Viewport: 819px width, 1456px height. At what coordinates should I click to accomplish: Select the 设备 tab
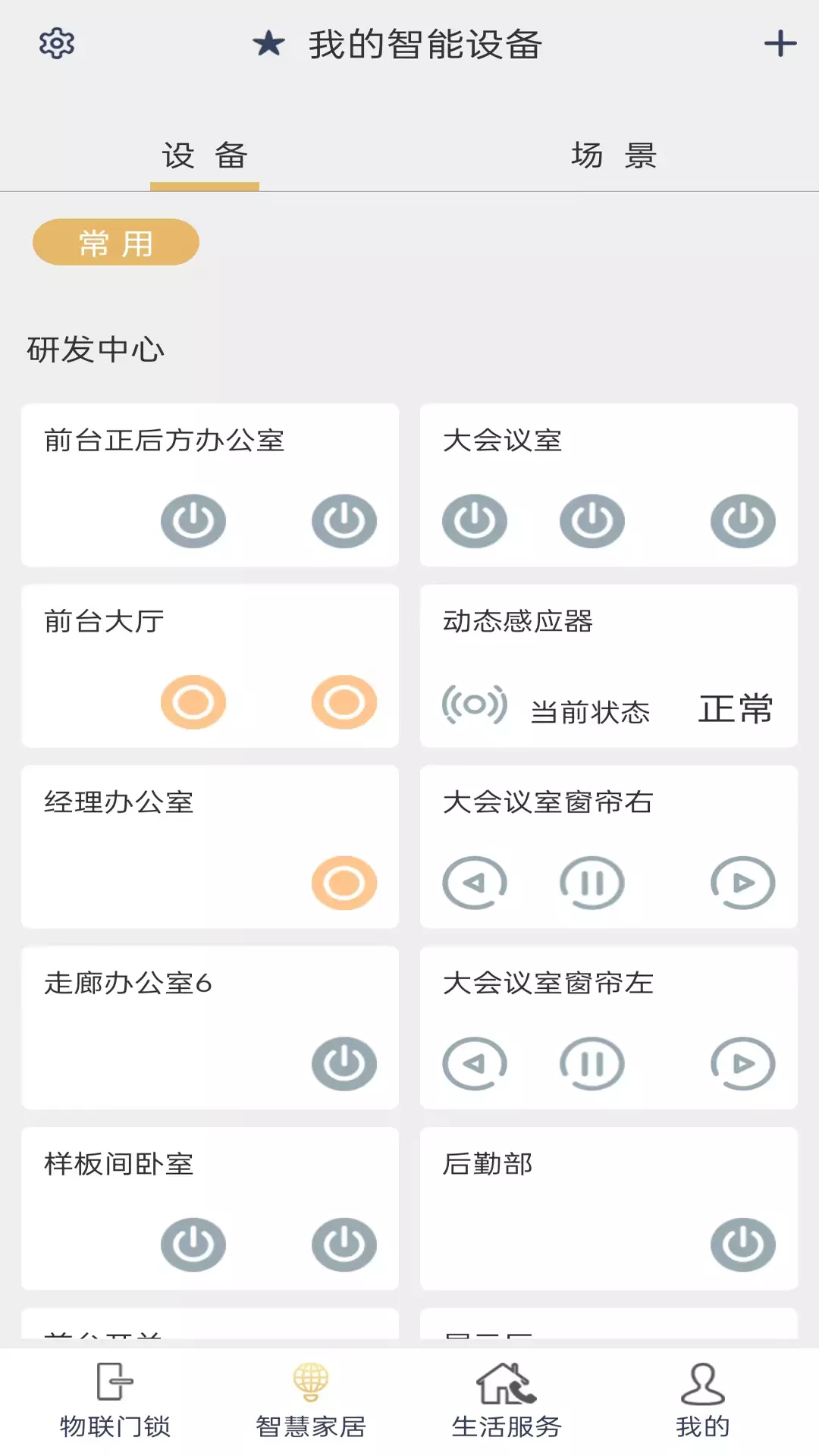(x=205, y=155)
